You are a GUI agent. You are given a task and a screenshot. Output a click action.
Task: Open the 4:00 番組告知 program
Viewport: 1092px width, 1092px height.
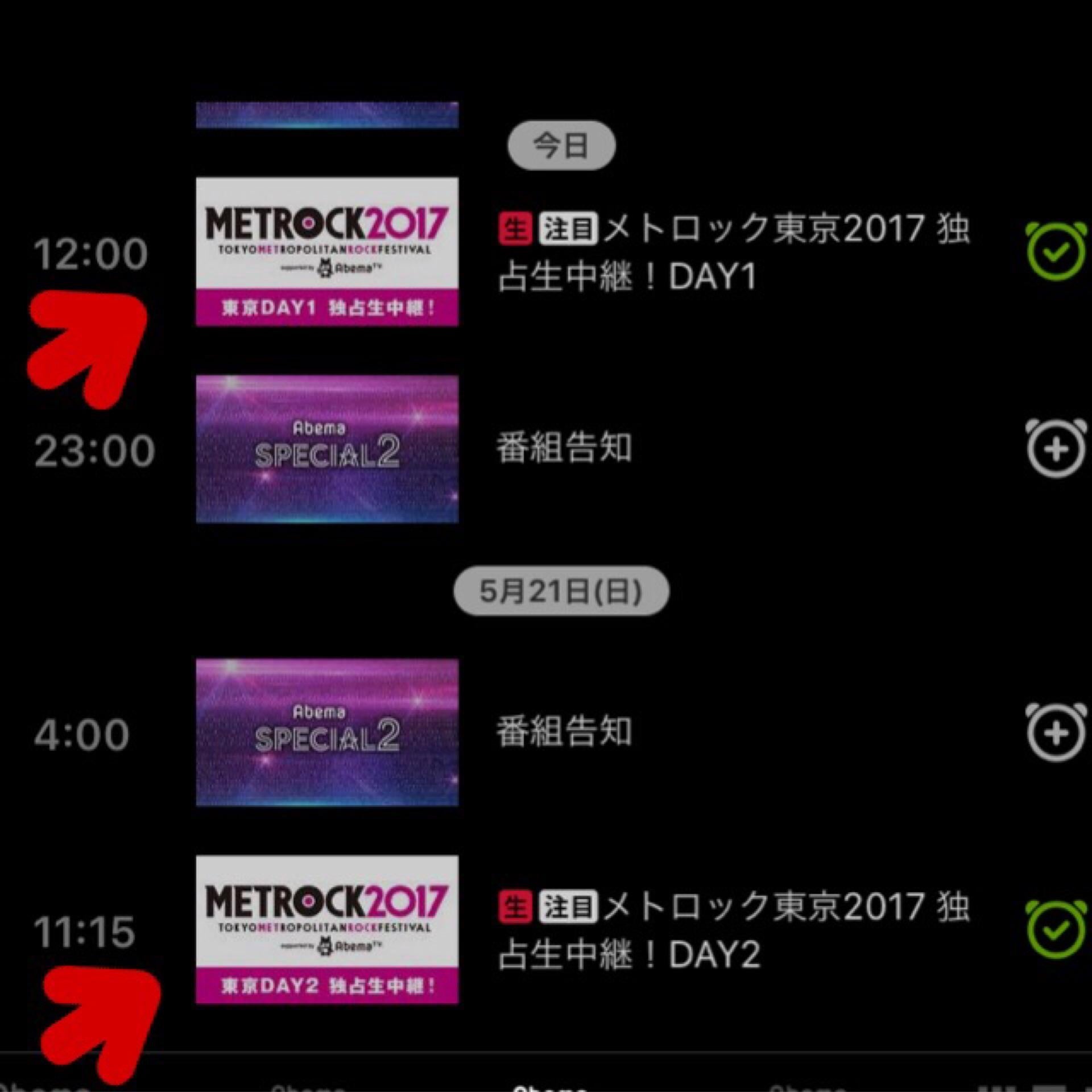pos(563,731)
